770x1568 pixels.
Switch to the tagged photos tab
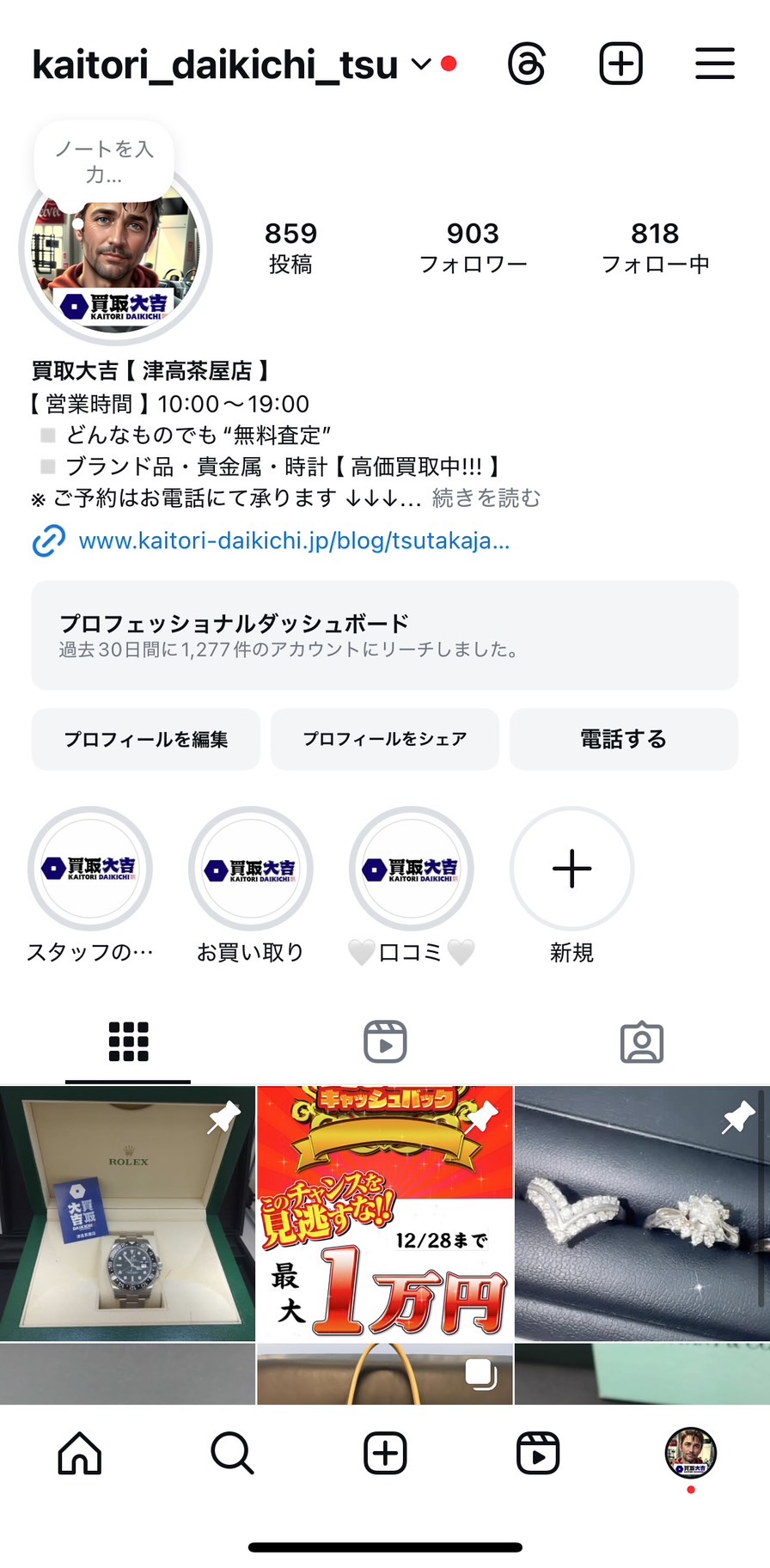[642, 1042]
